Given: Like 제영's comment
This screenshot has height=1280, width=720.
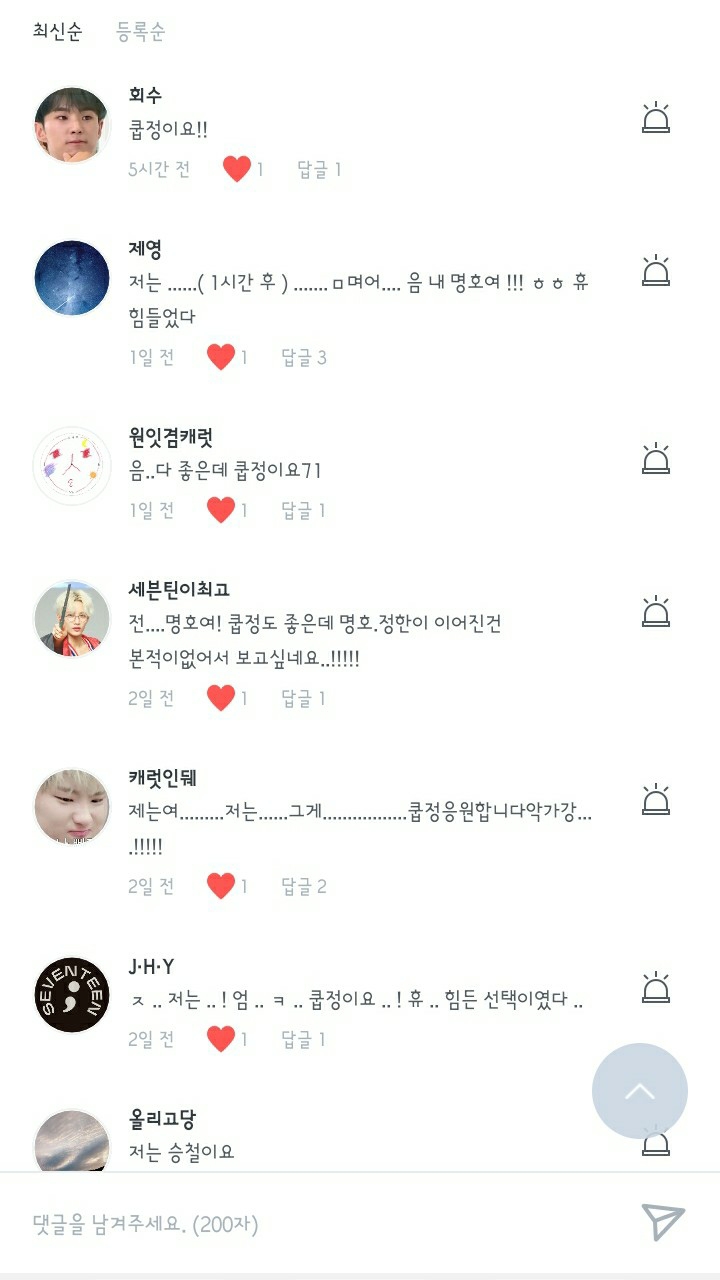Looking at the screenshot, I should (x=221, y=357).
